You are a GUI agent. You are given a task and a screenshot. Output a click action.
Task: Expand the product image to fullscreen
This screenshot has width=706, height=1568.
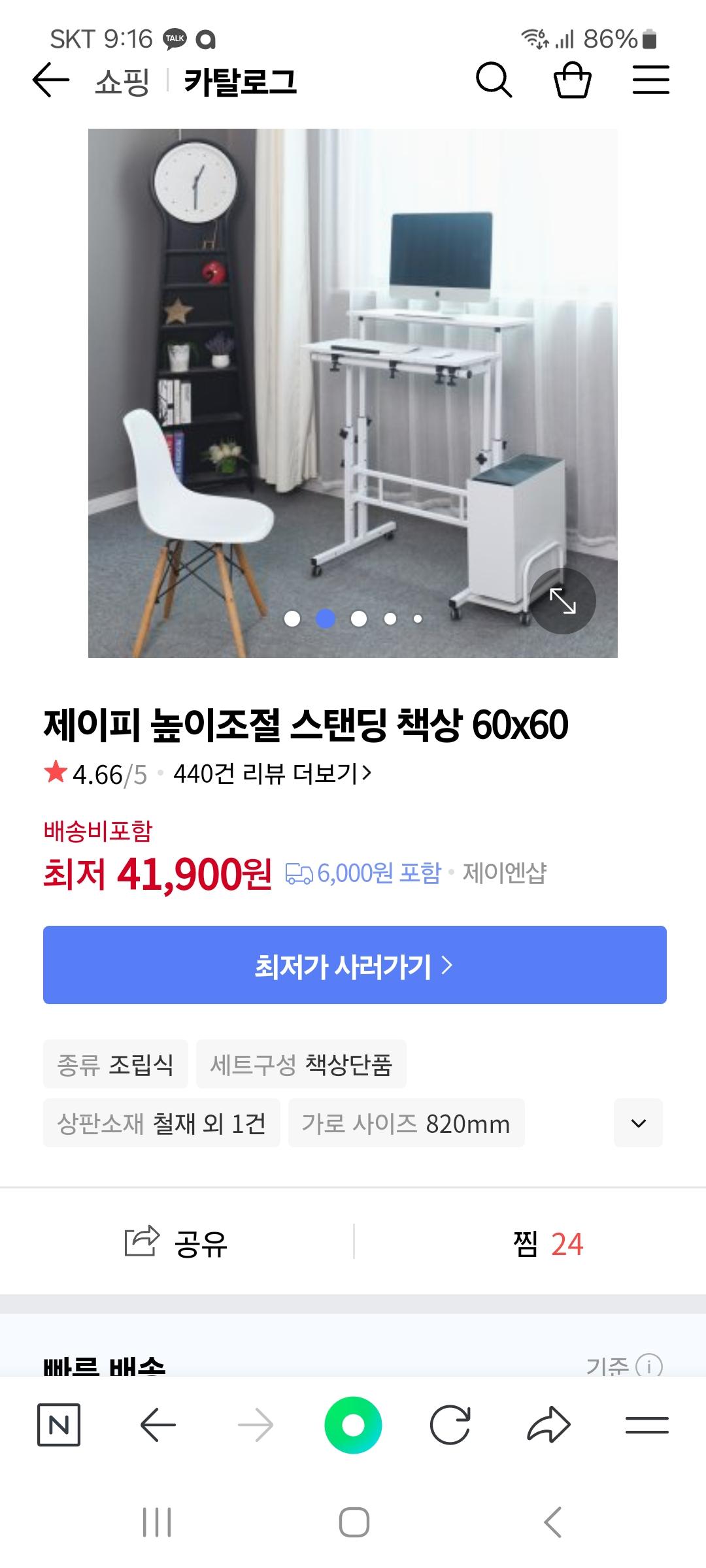point(562,601)
